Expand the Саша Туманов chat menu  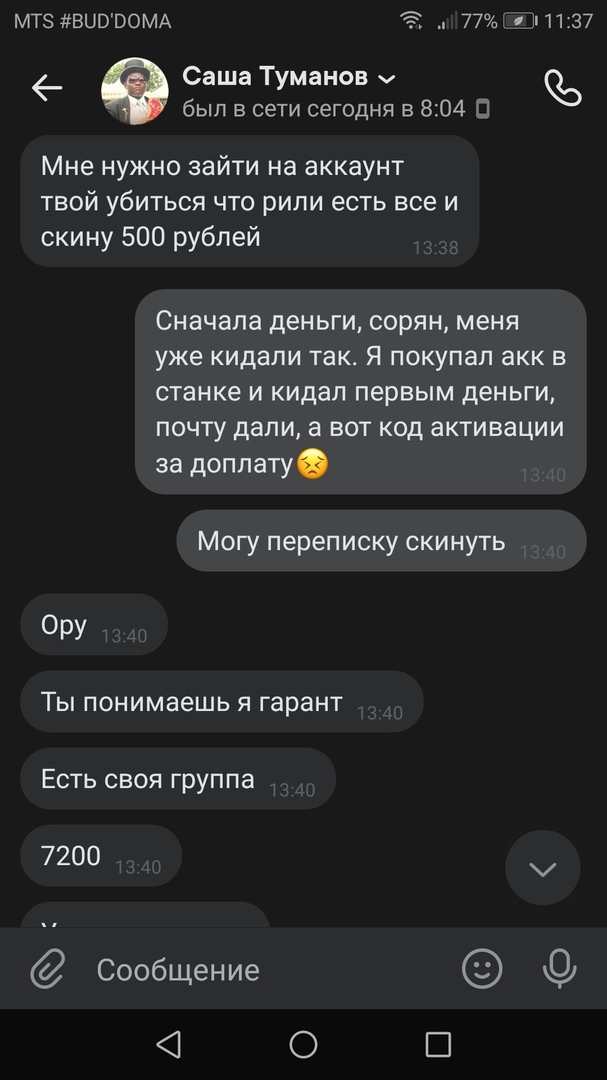(x=388, y=78)
